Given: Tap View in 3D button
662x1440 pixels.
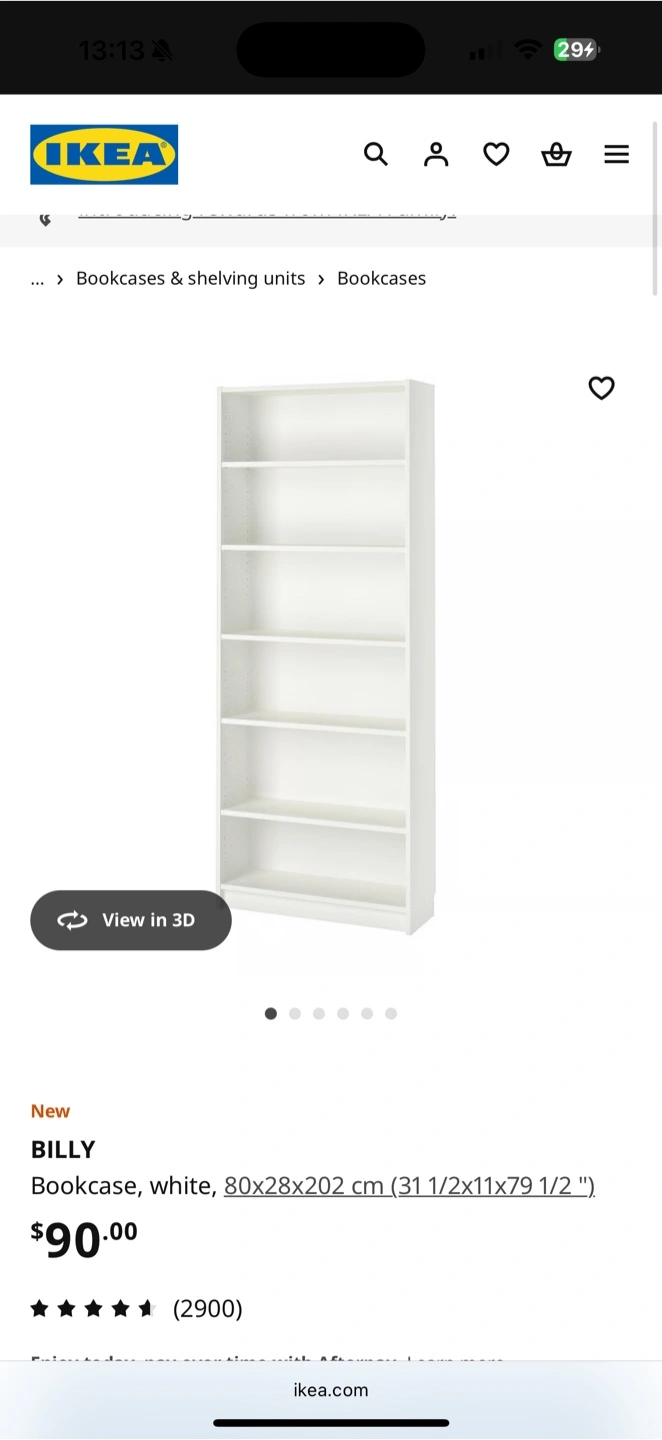Looking at the screenshot, I should (x=131, y=920).
